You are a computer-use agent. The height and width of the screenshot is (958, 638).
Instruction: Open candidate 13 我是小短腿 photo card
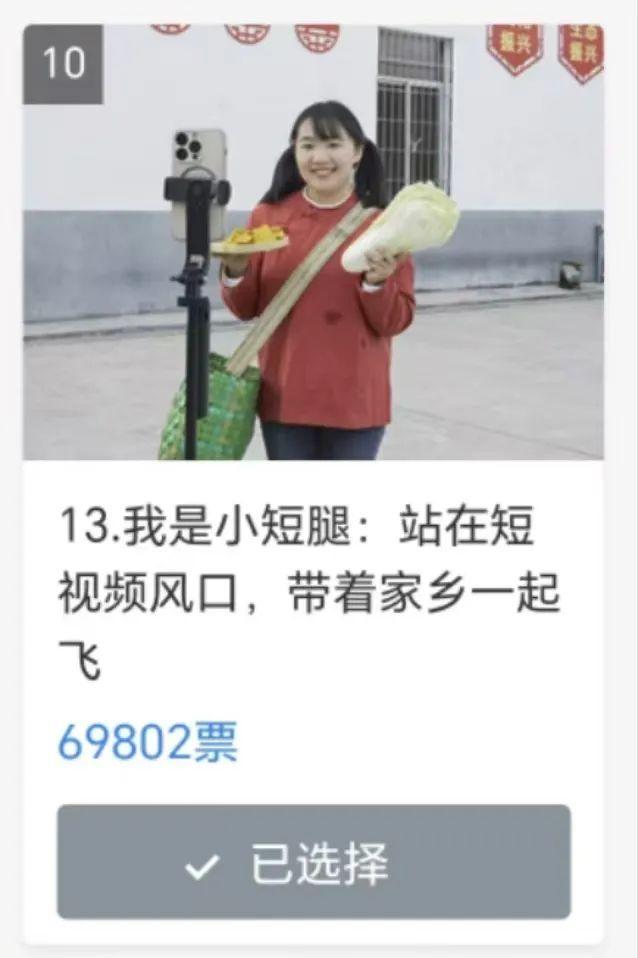tap(313, 243)
